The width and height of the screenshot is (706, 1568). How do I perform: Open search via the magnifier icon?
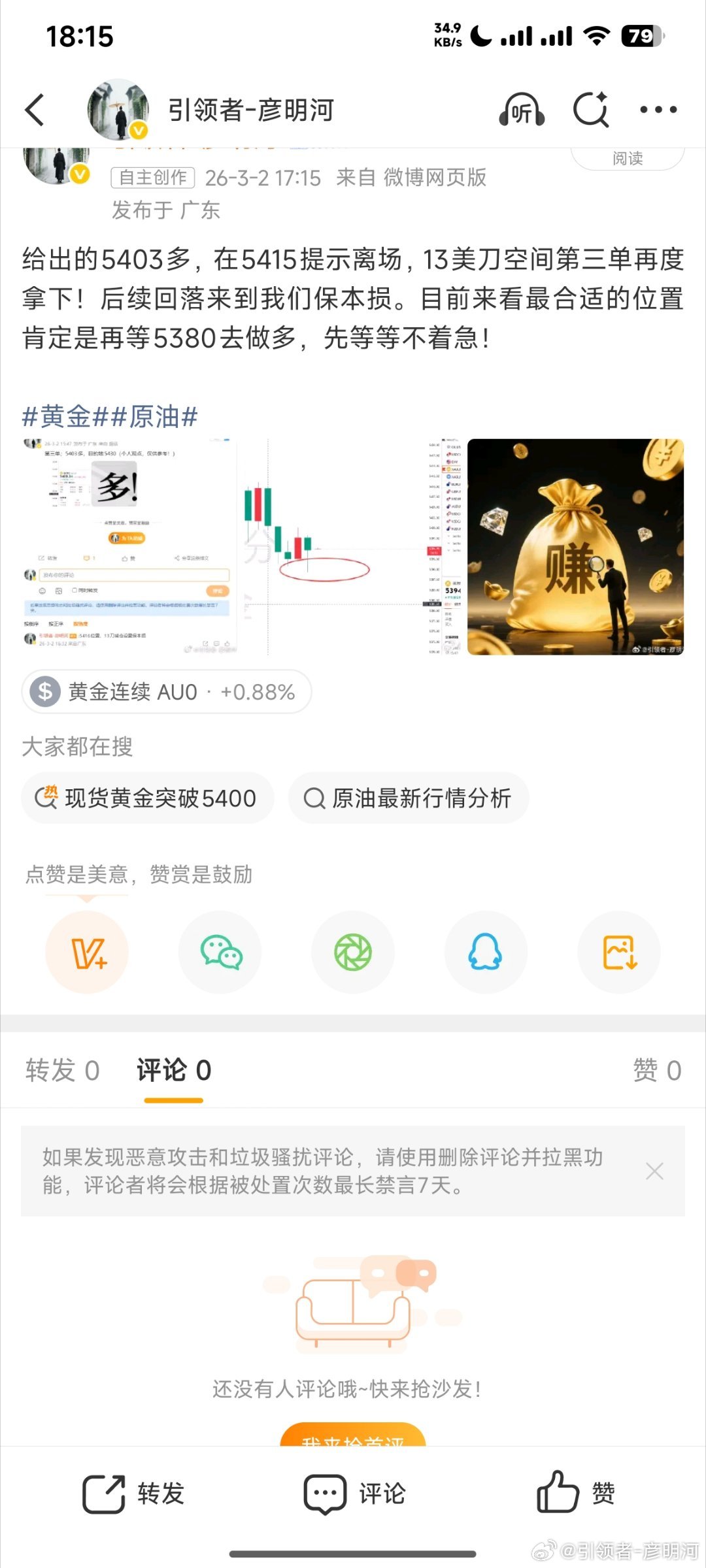[x=590, y=109]
